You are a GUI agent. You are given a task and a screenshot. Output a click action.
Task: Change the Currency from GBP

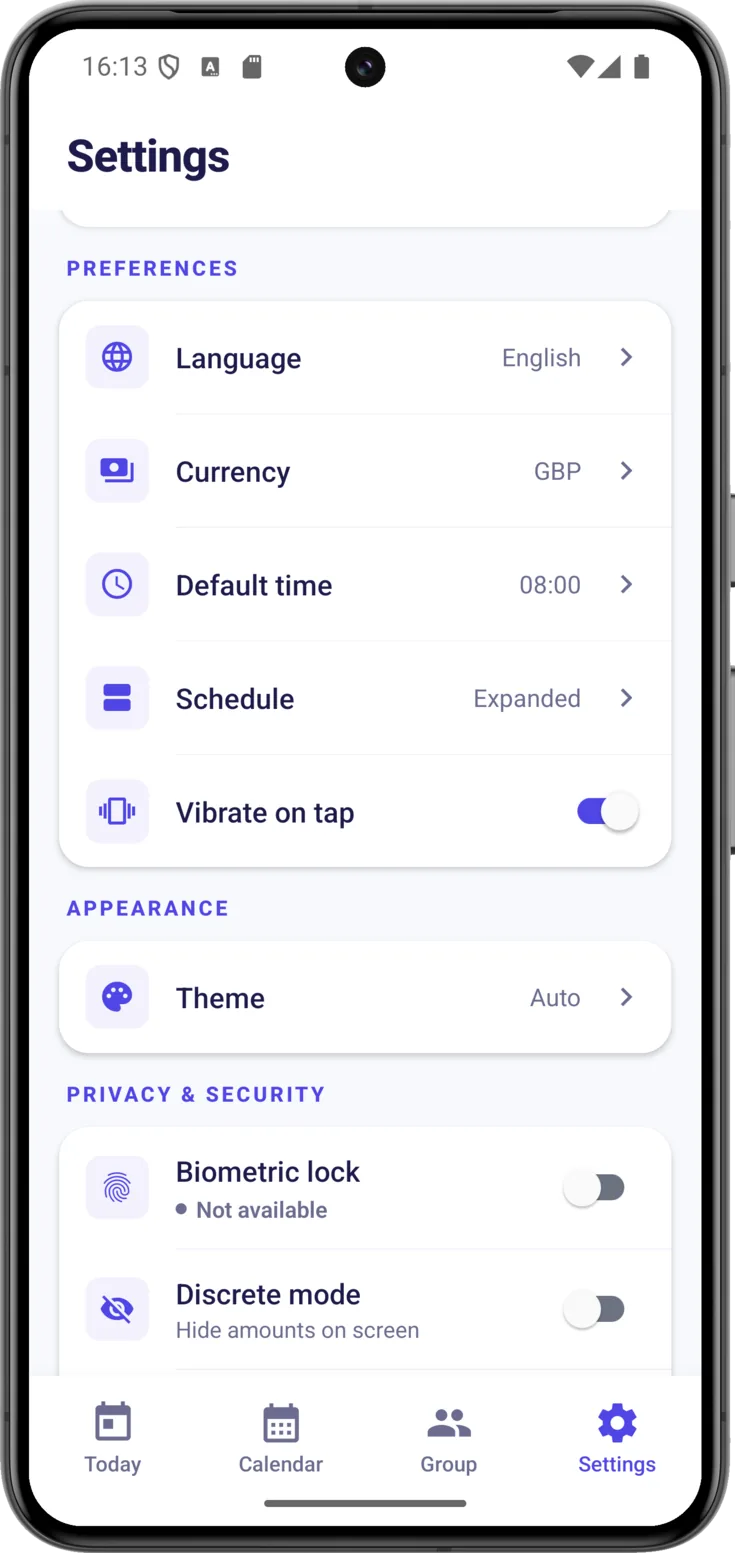coord(365,471)
